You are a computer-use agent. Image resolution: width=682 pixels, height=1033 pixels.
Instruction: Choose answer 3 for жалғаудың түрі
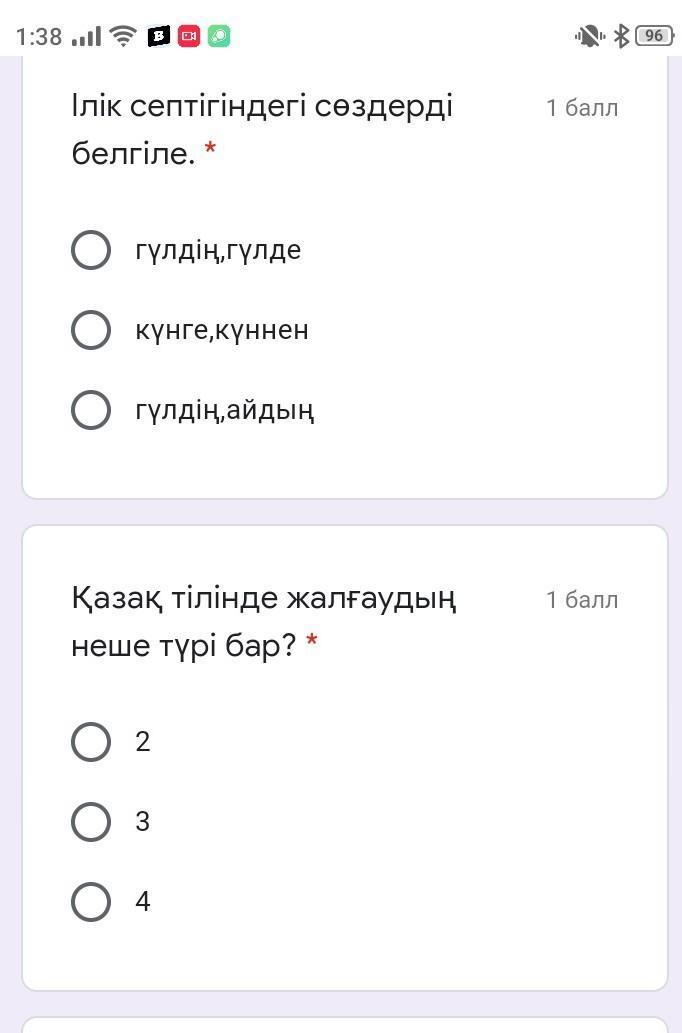(91, 822)
